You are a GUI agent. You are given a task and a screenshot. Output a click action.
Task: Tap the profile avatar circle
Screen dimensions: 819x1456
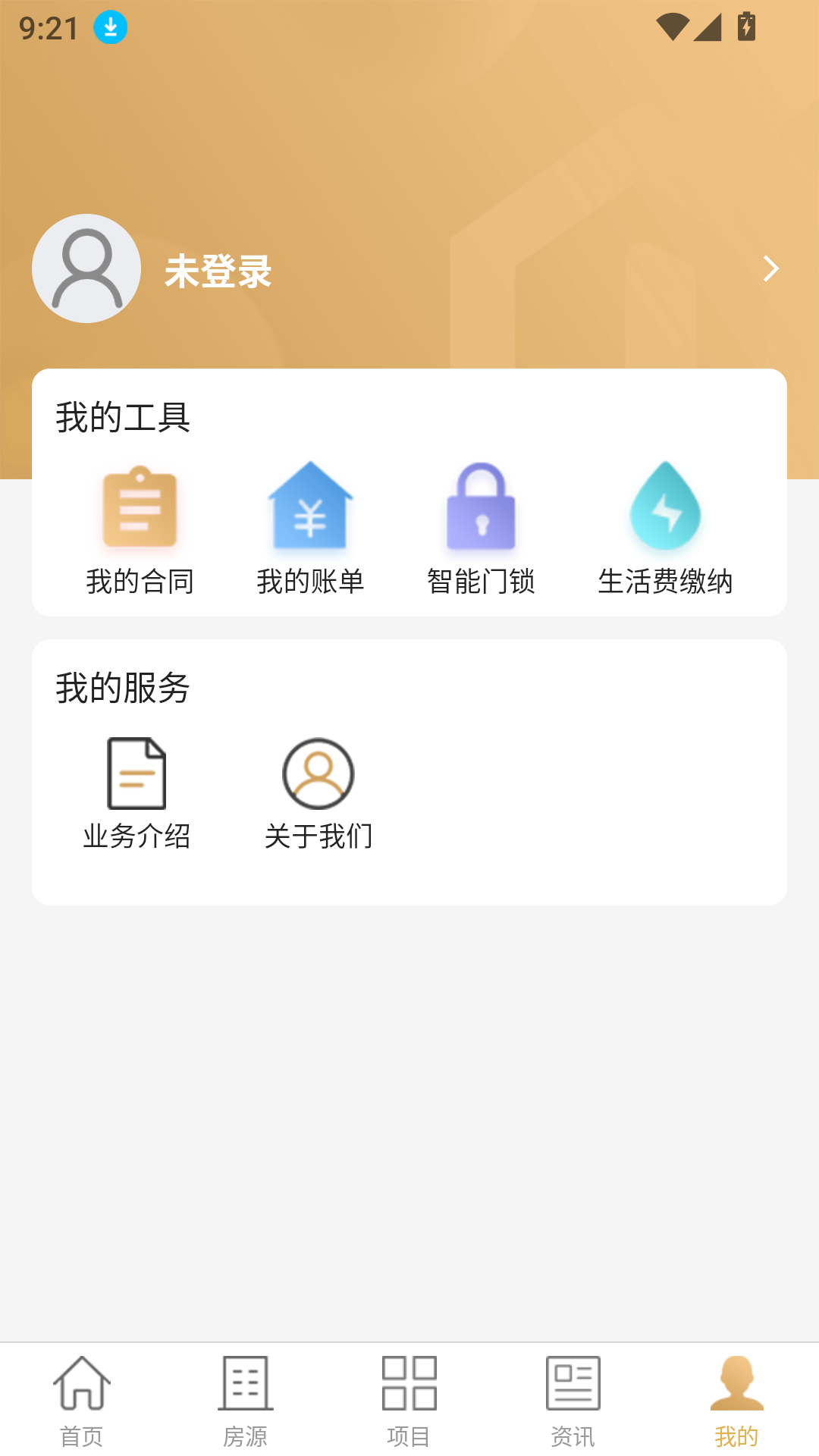point(86,268)
